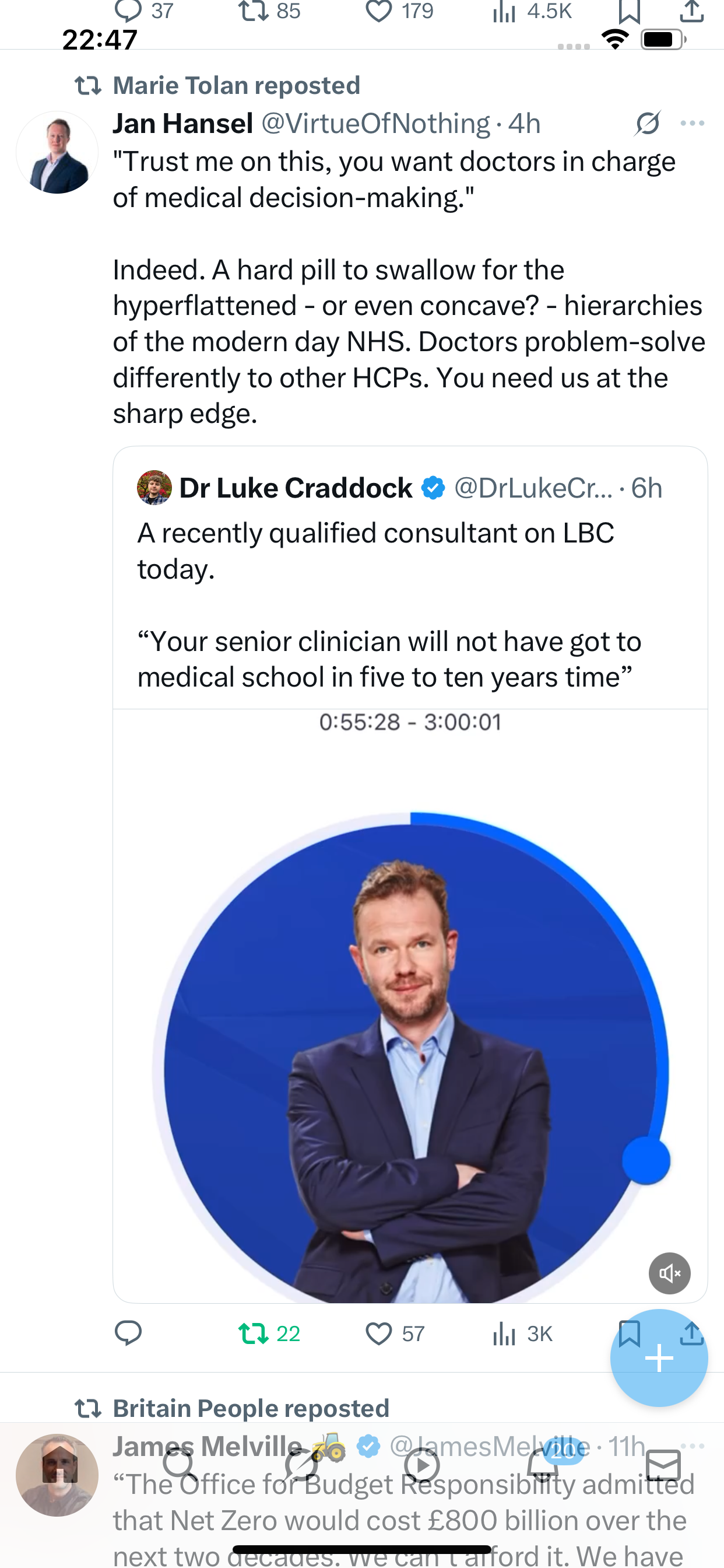Compose a new post

pyautogui.click(x=659, y=1358)
